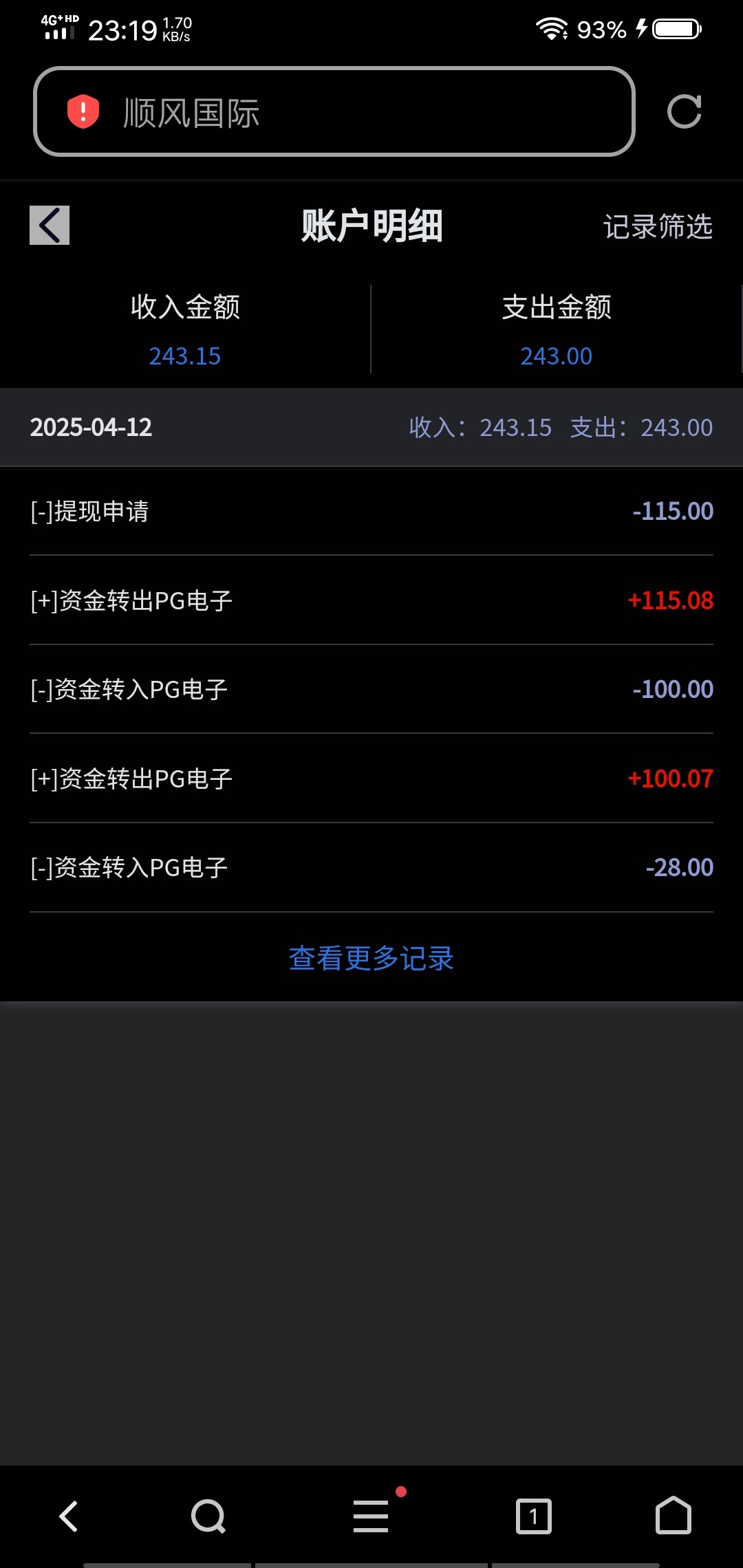
Task: Go to the browser home page
Action: (674, 1515)
